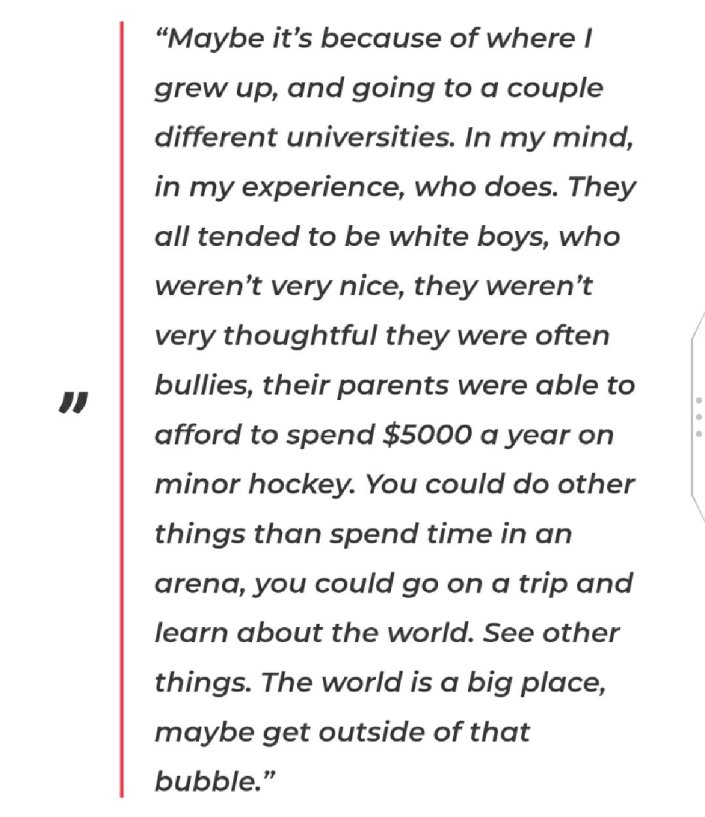
Task: Open the side panel handle with three dots
Action: click(698, 416)
